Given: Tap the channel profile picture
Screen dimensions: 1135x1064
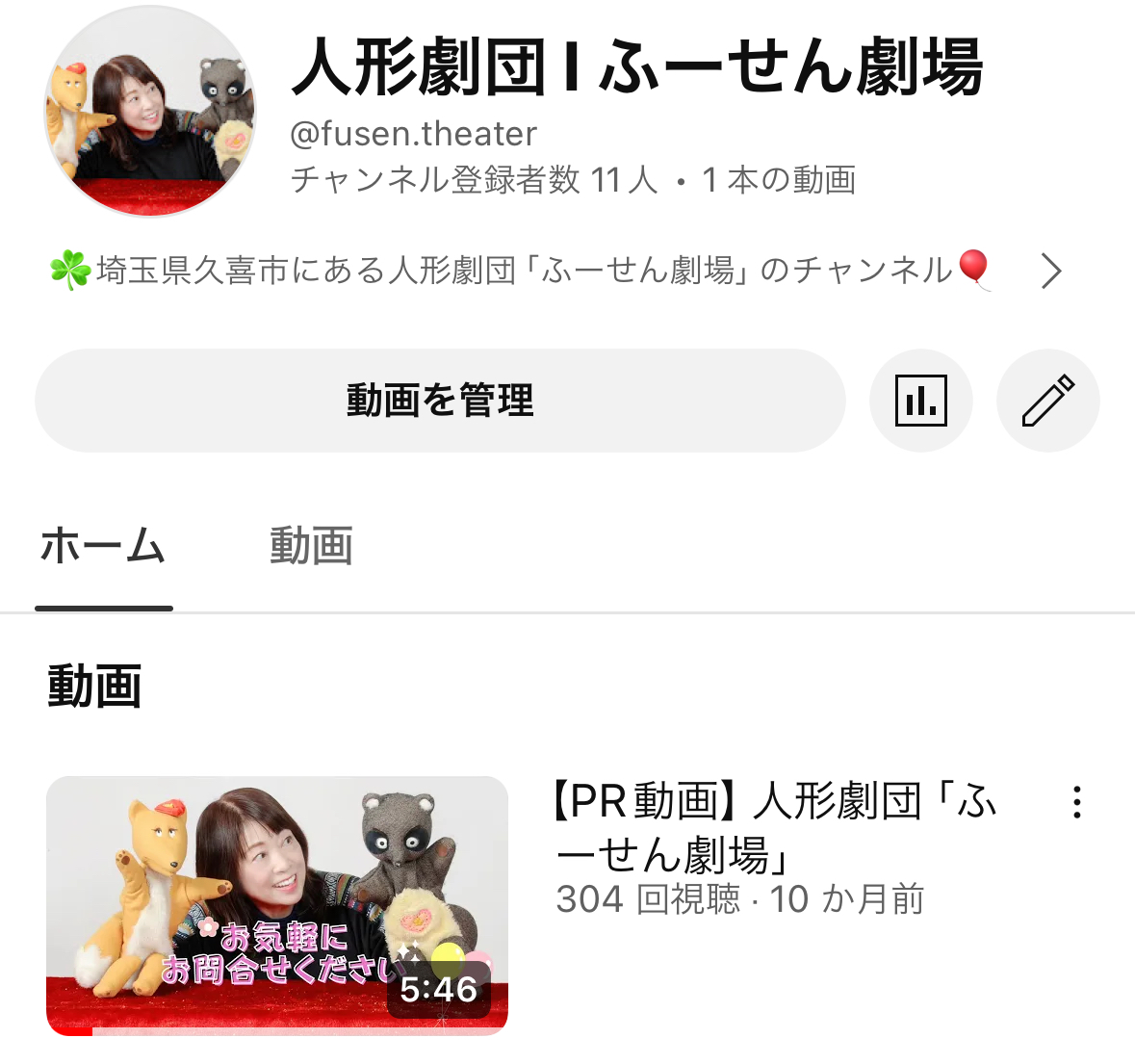Looking at the screenshot, I should click(x=150, y=112).
